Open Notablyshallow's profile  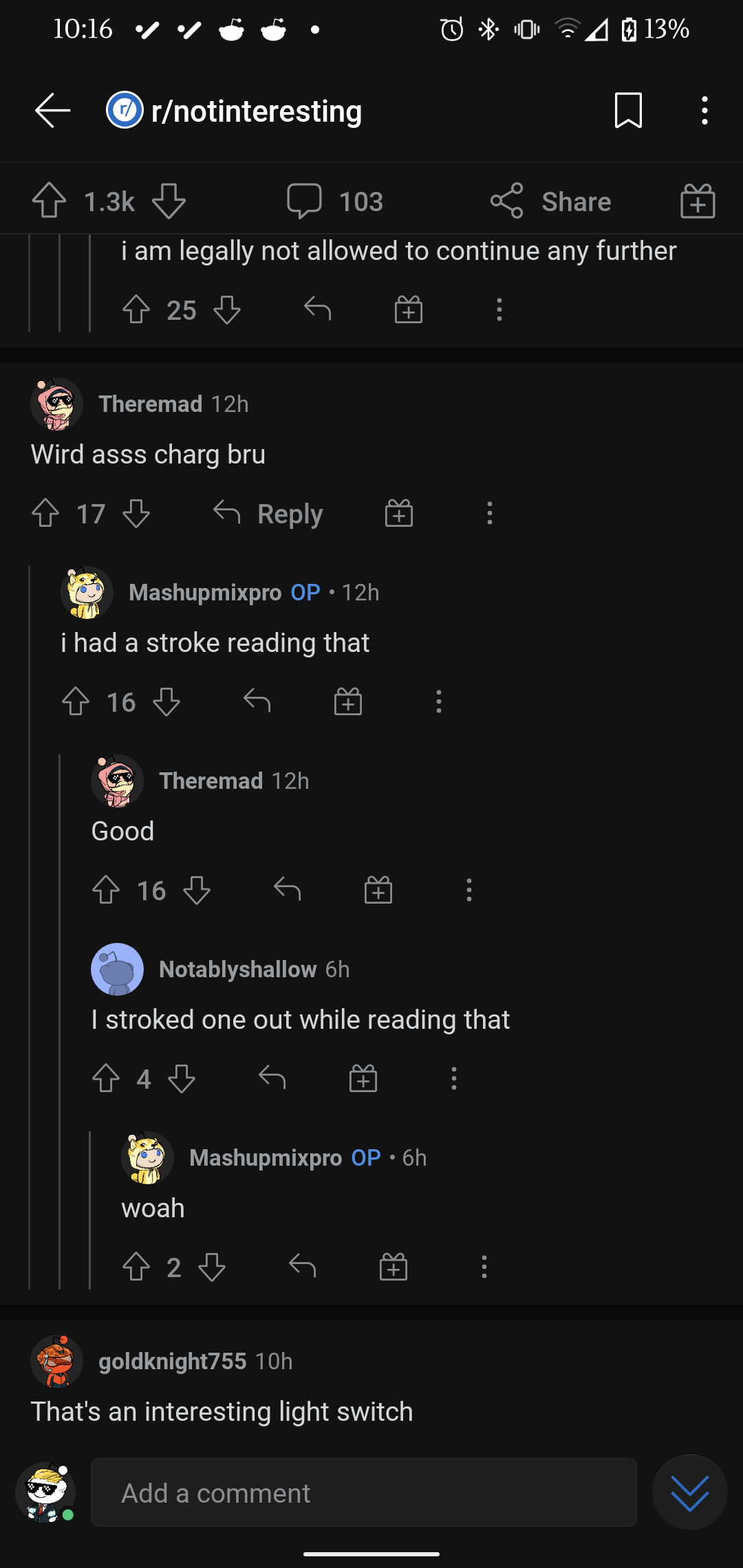pos(237,969)
